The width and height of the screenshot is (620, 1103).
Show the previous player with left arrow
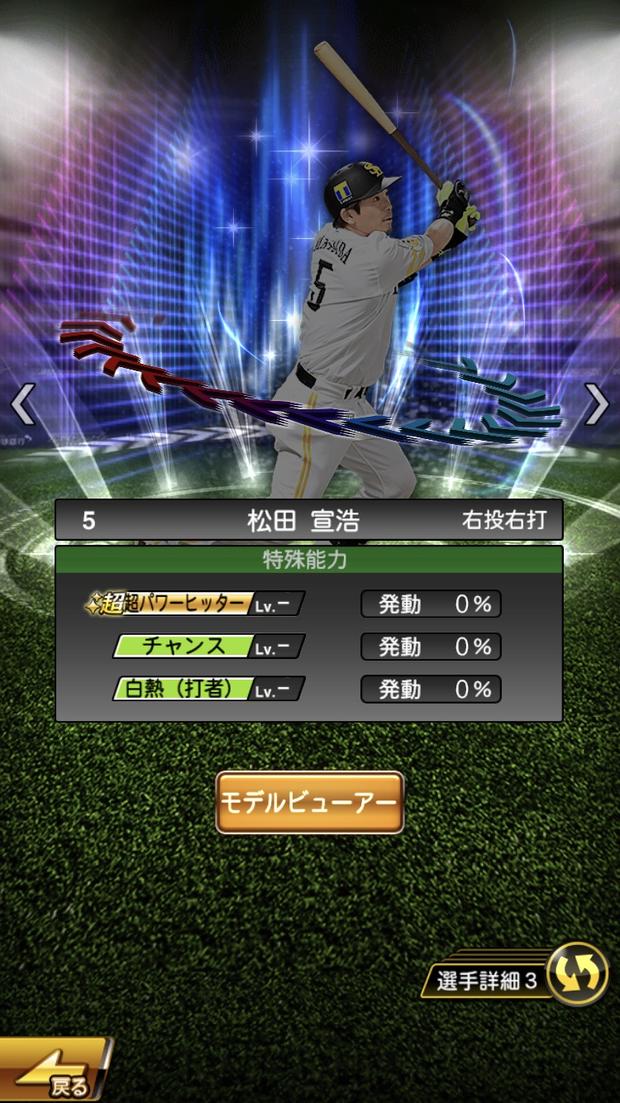[x=22, y=404]
